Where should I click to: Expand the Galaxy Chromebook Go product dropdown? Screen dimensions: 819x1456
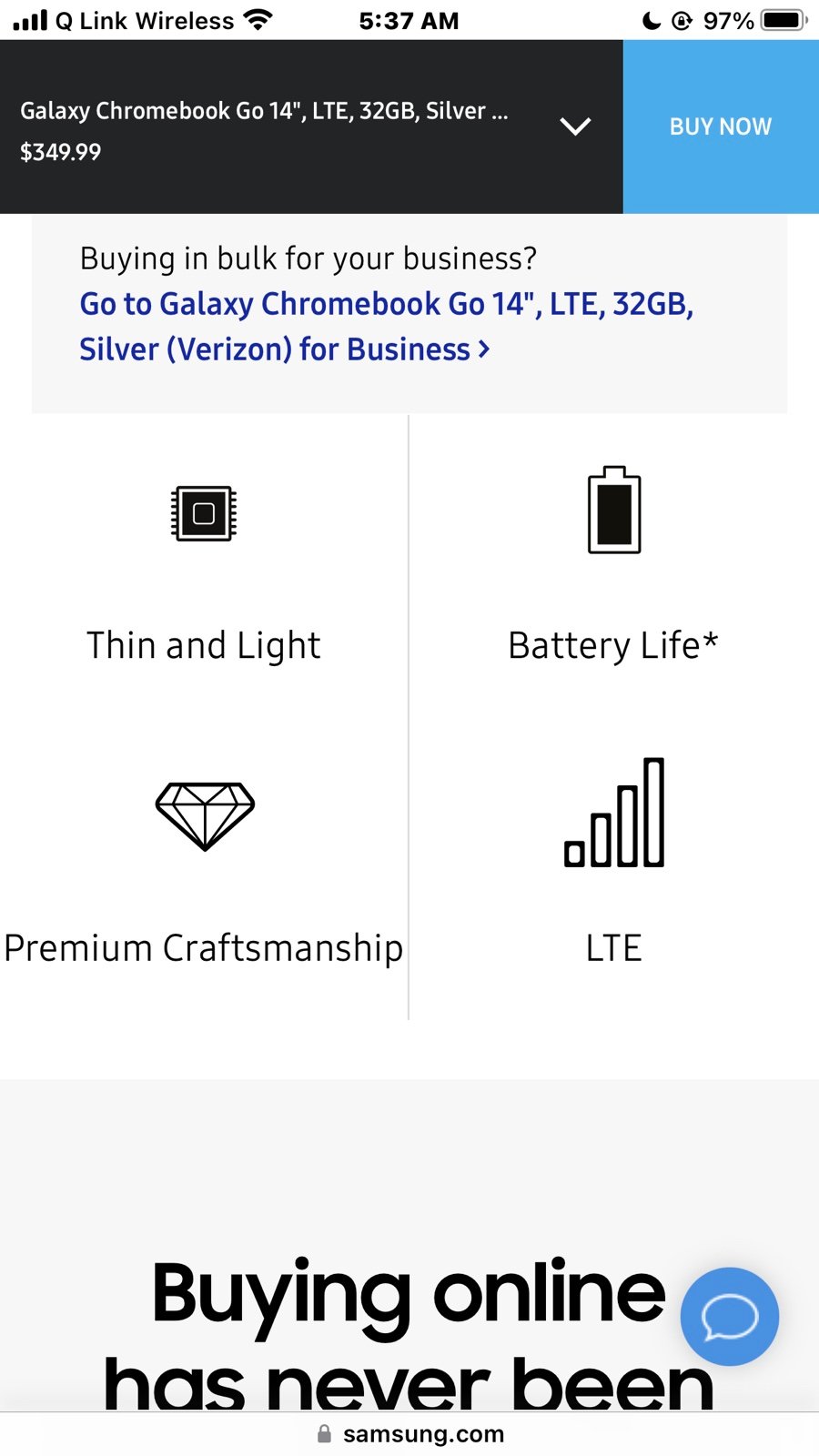pos(575,126)
